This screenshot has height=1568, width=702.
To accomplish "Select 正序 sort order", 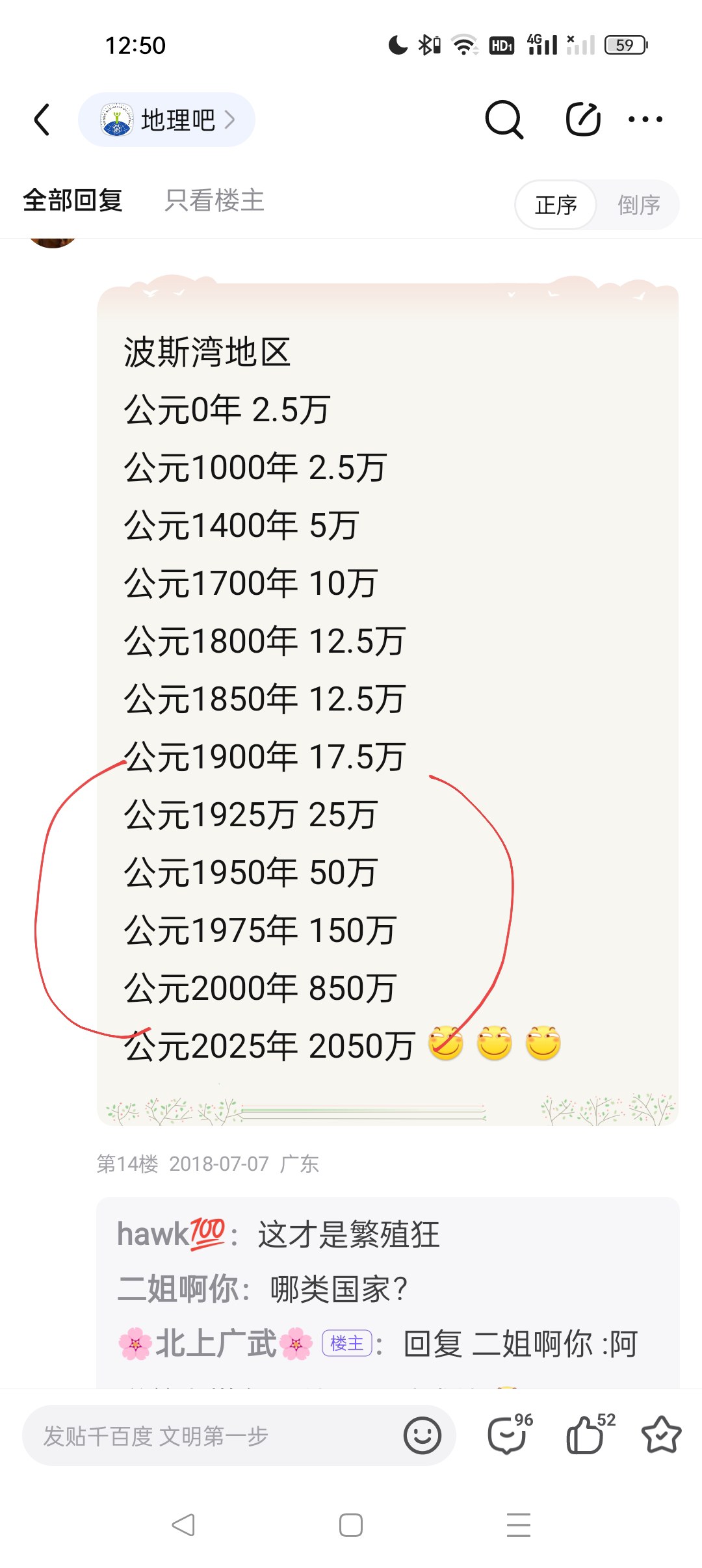I will click(556, 205).
